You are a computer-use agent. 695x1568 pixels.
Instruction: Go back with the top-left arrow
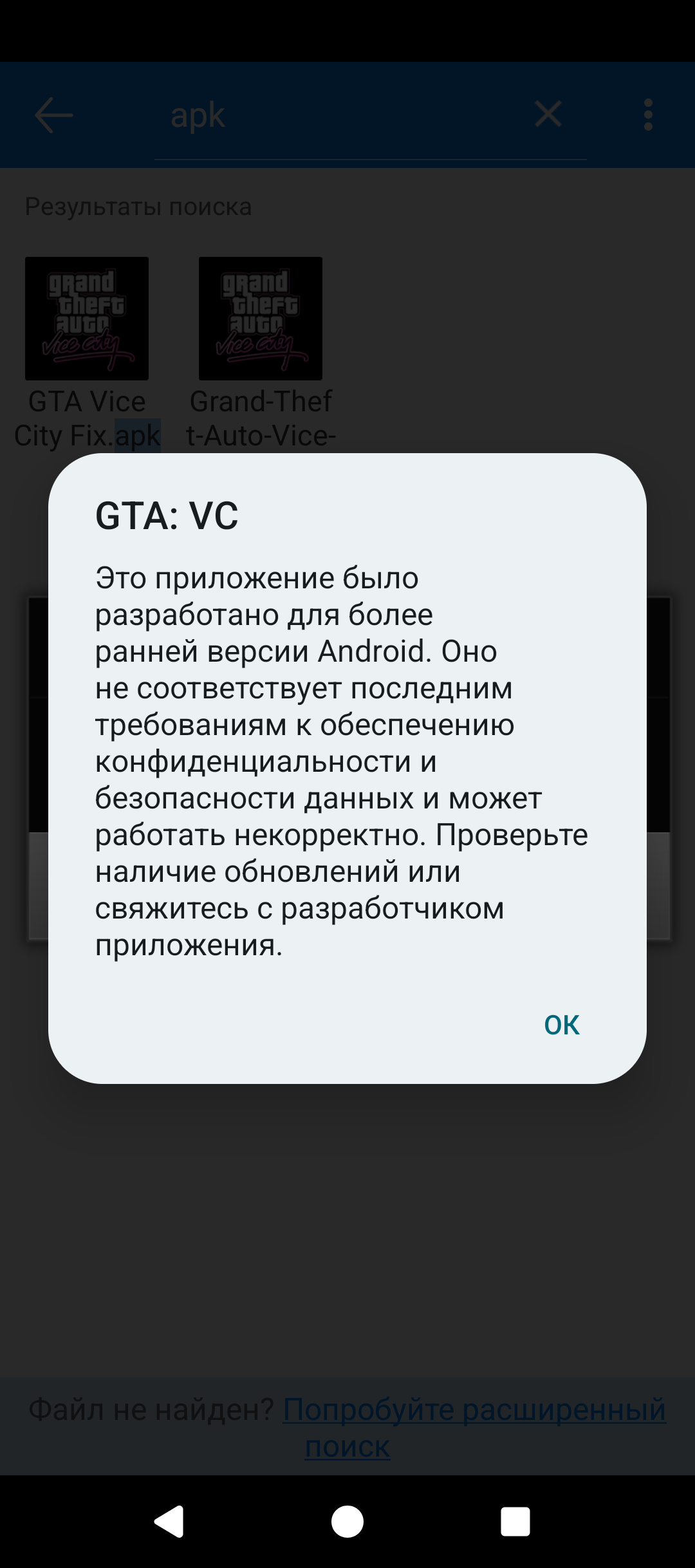point(53,115)
